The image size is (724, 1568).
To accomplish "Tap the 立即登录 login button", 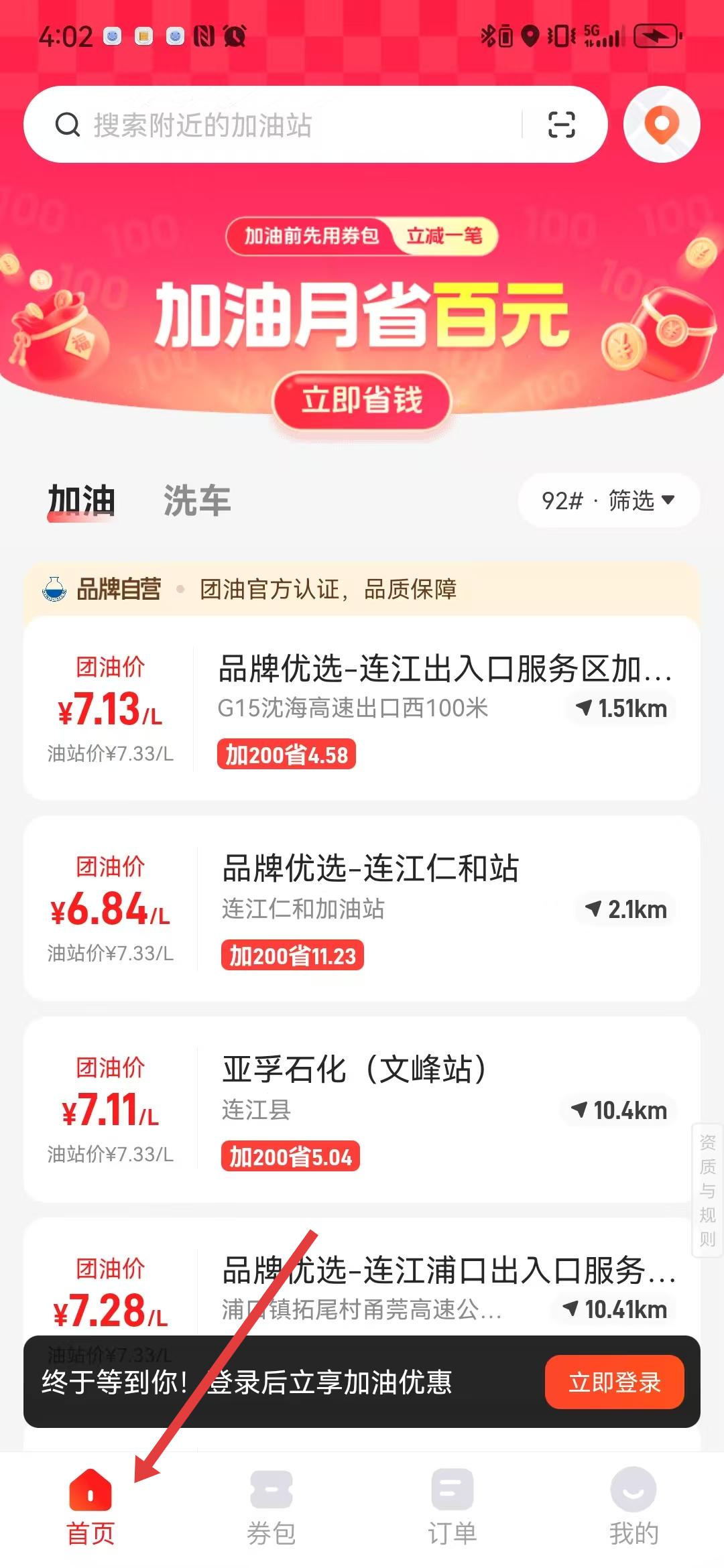I will click(614, 1382).
